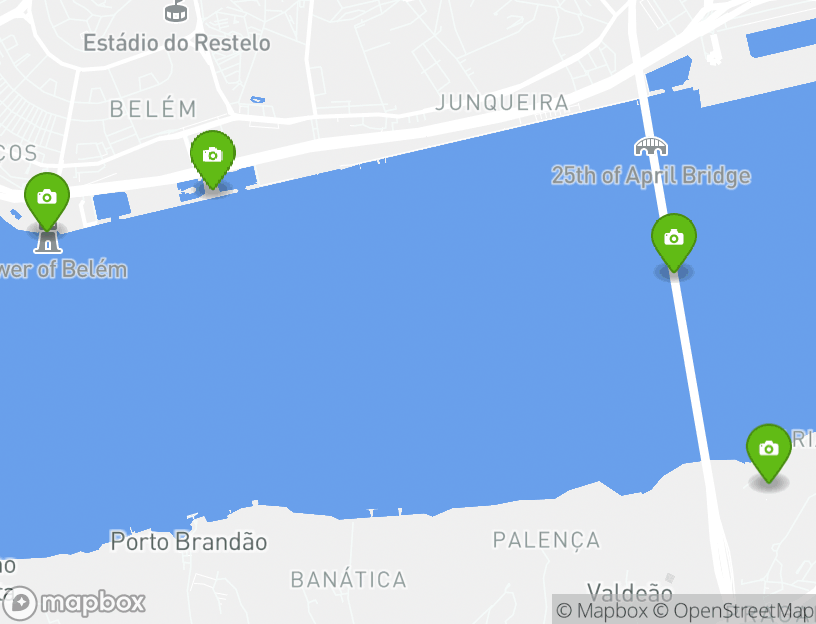The image size is (816, 624).
Task: Tap the photo marker at Tower of Belém
Action: pyautogui.click(x=46, y=197)
